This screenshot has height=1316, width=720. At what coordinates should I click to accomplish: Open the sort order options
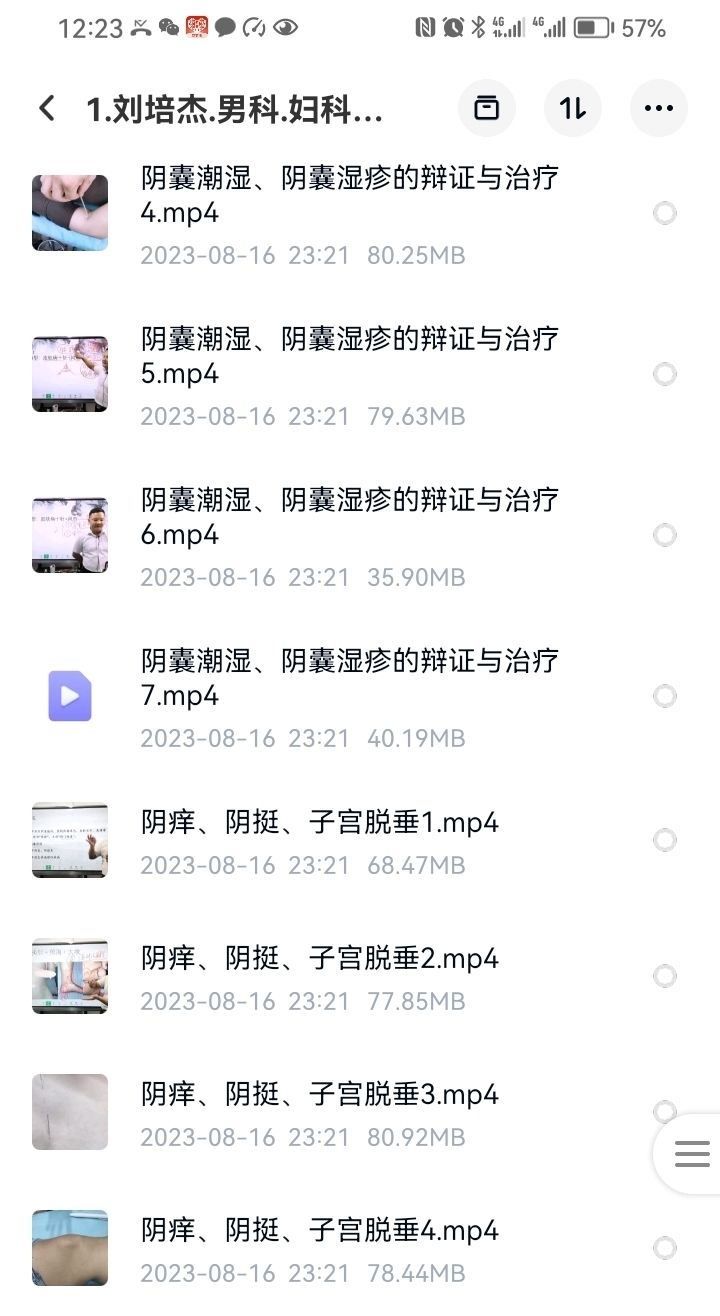click(x=573, y=108)
